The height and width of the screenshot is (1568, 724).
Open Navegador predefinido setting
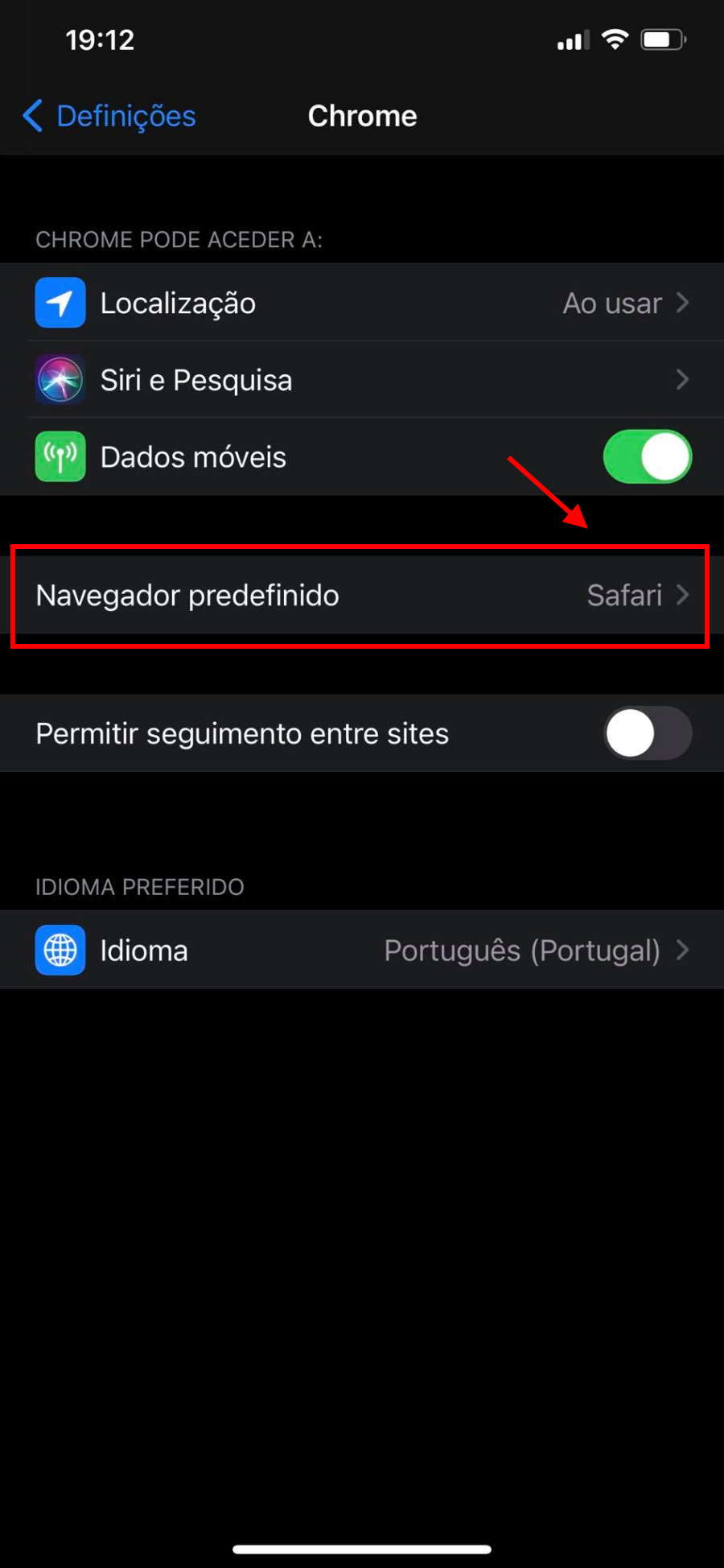(362, 596)
